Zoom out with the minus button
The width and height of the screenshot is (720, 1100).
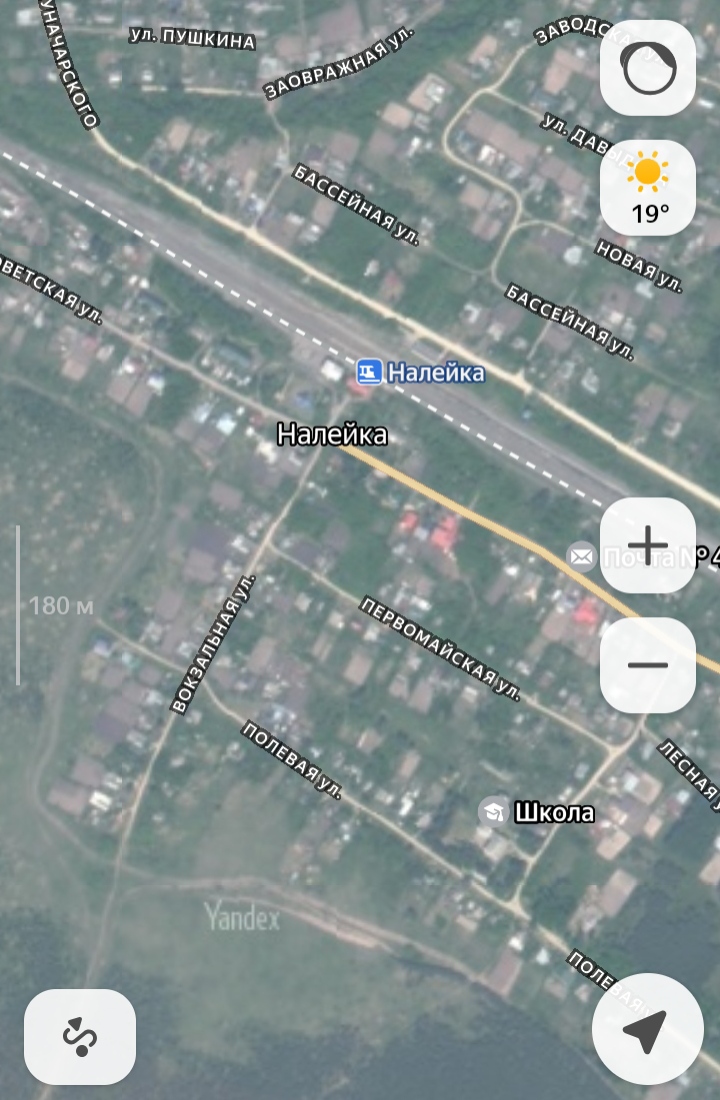[x=648, y=665]
